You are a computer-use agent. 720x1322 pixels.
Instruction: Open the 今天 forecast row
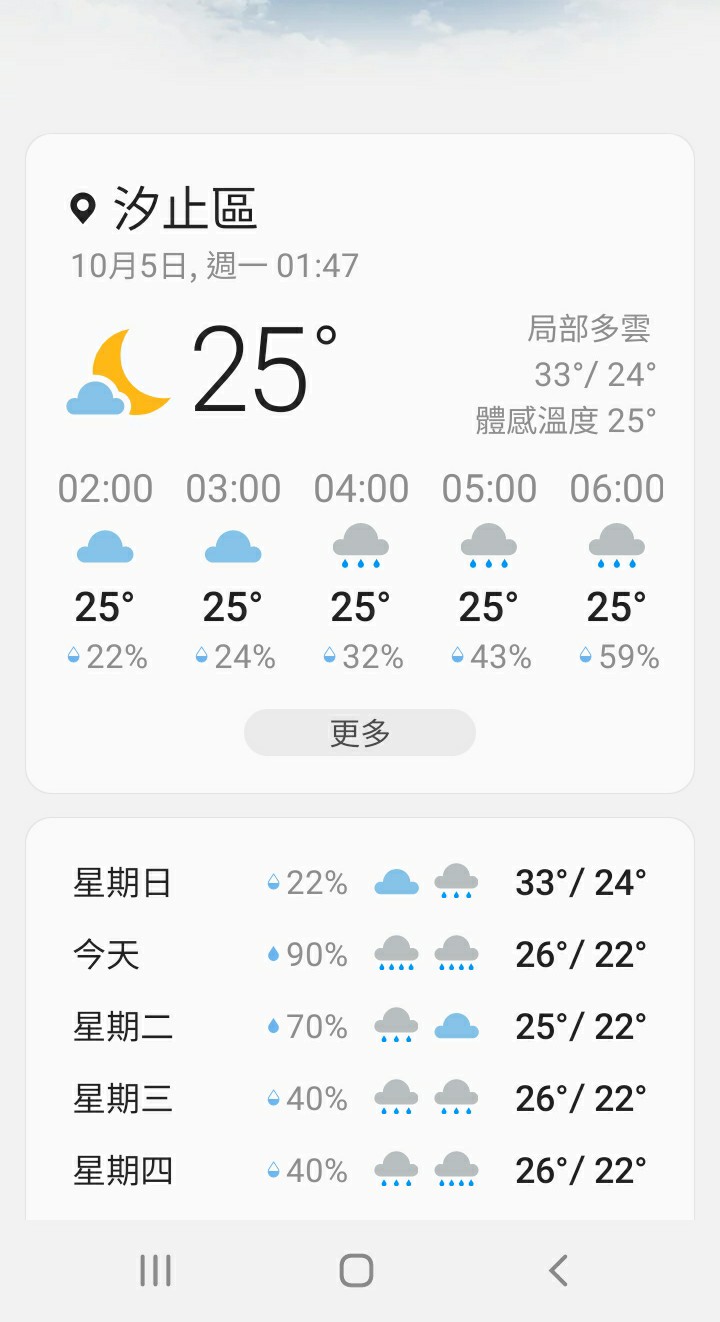[x=360, y=955]
